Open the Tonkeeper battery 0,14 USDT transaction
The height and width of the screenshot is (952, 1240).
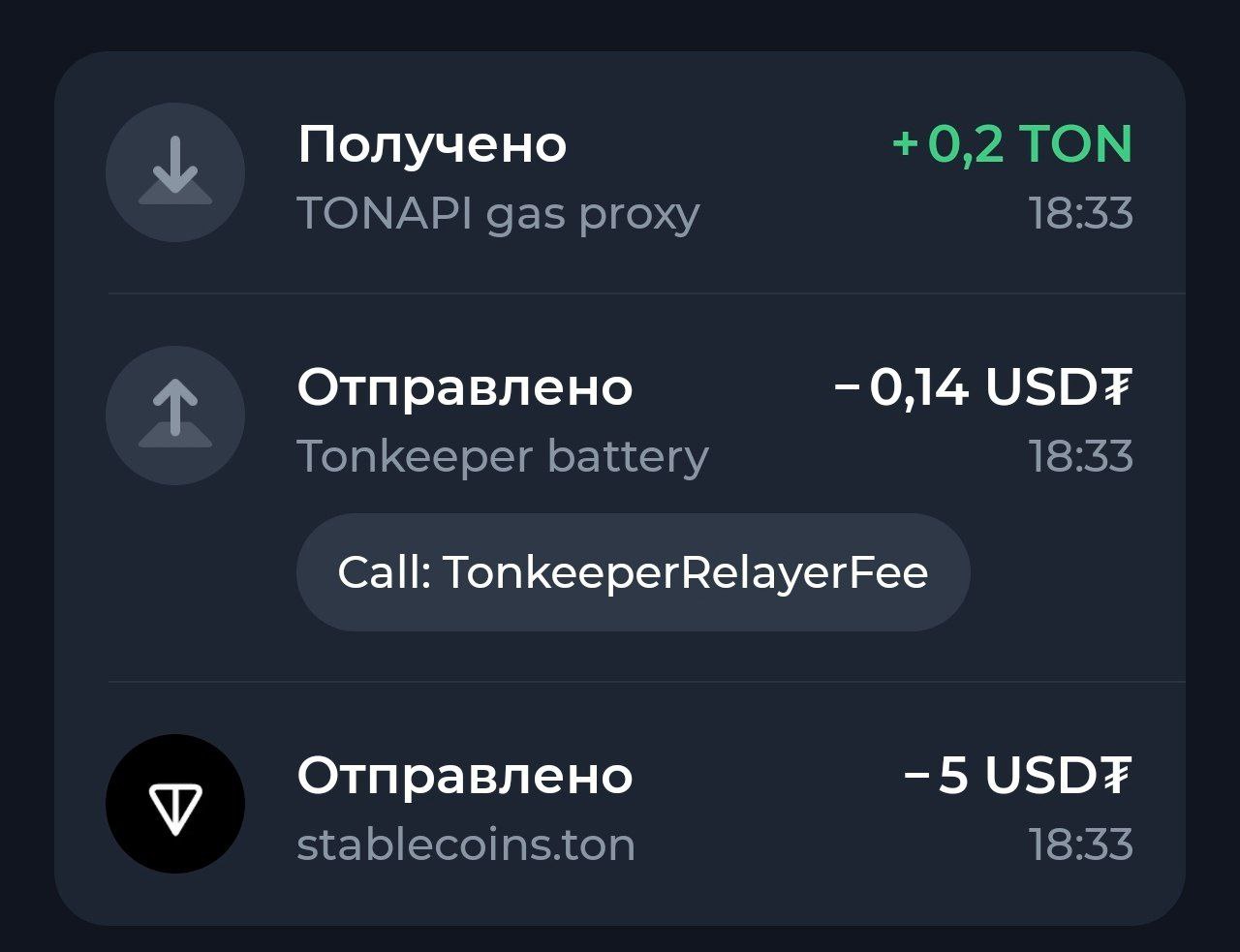pos(620,418)
